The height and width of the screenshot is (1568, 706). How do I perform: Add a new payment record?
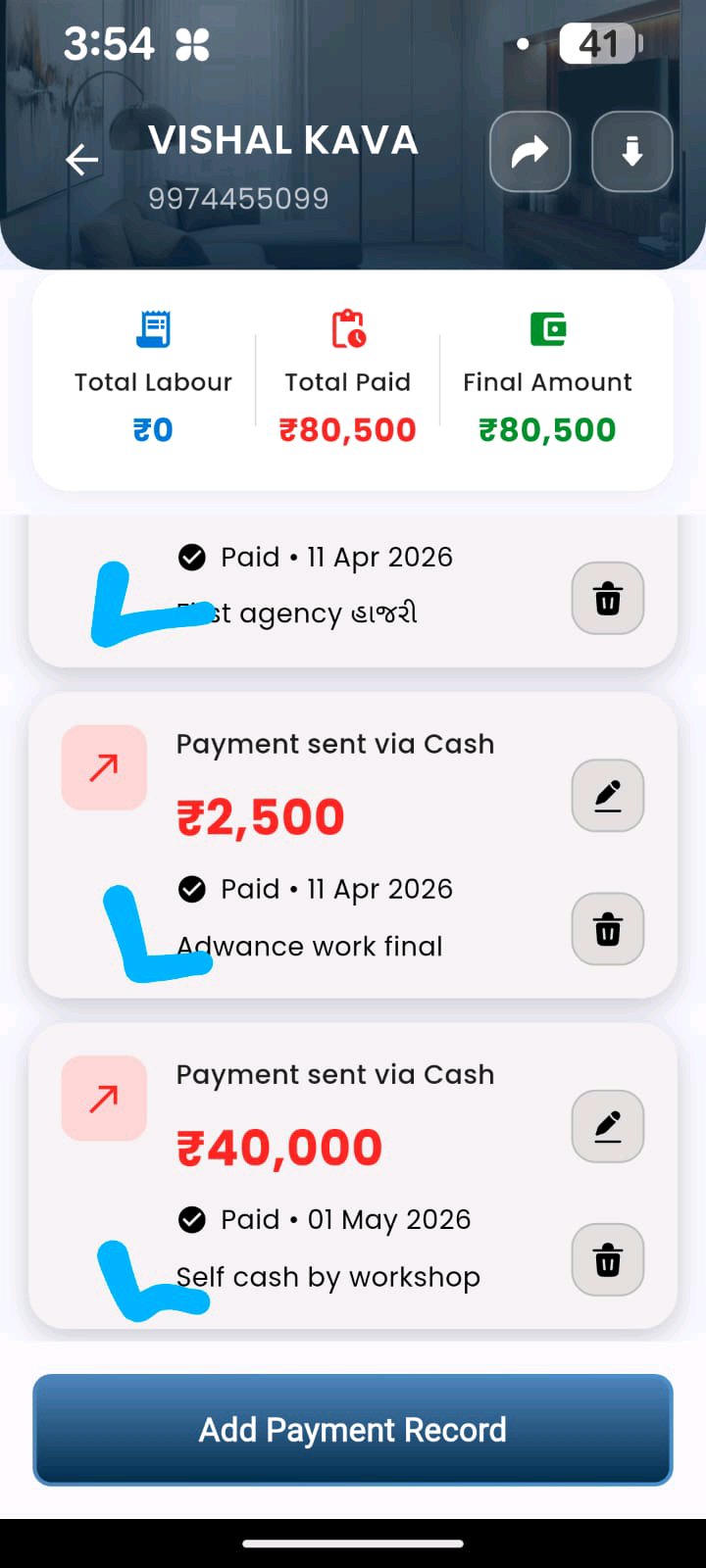click(353, 1430)
